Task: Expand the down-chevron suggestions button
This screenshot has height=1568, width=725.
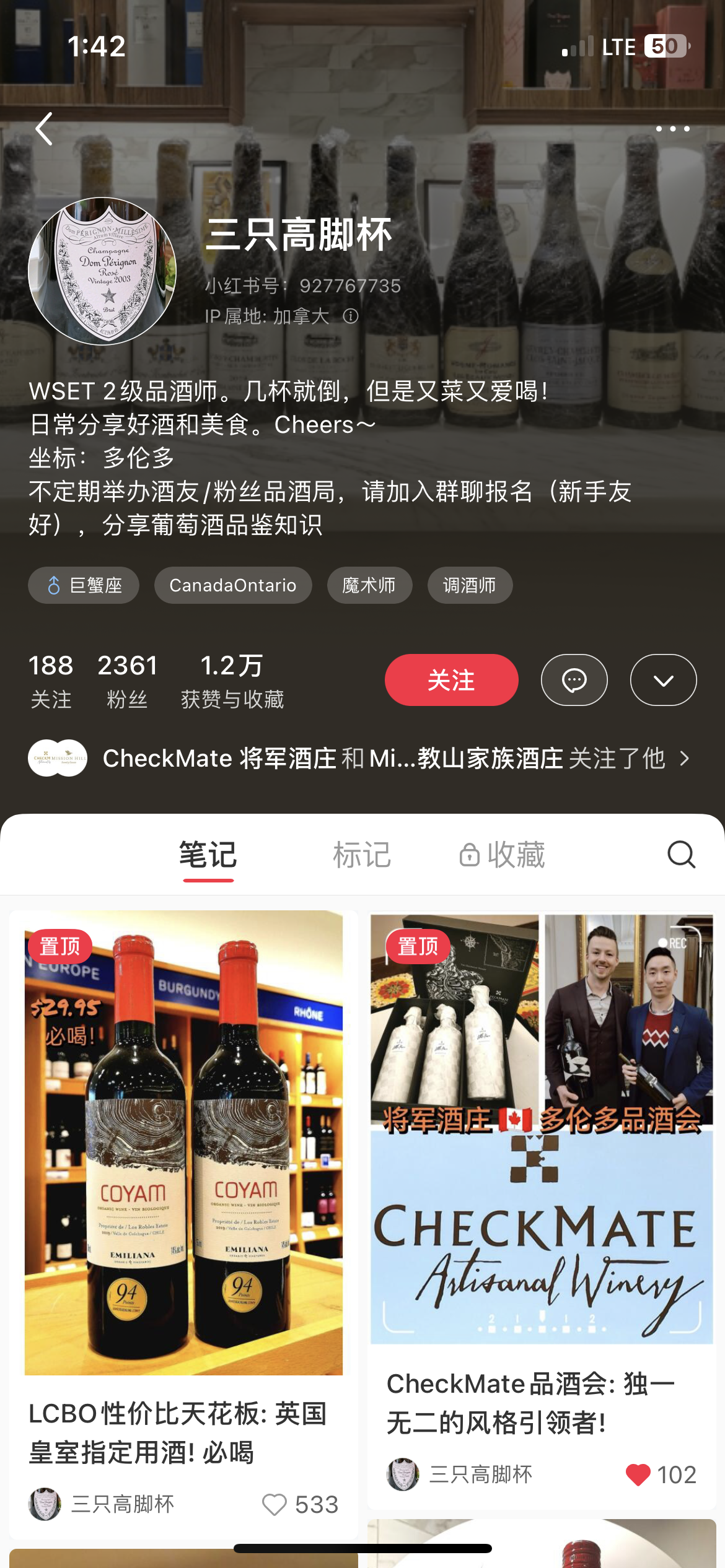Action: (664, 680)
